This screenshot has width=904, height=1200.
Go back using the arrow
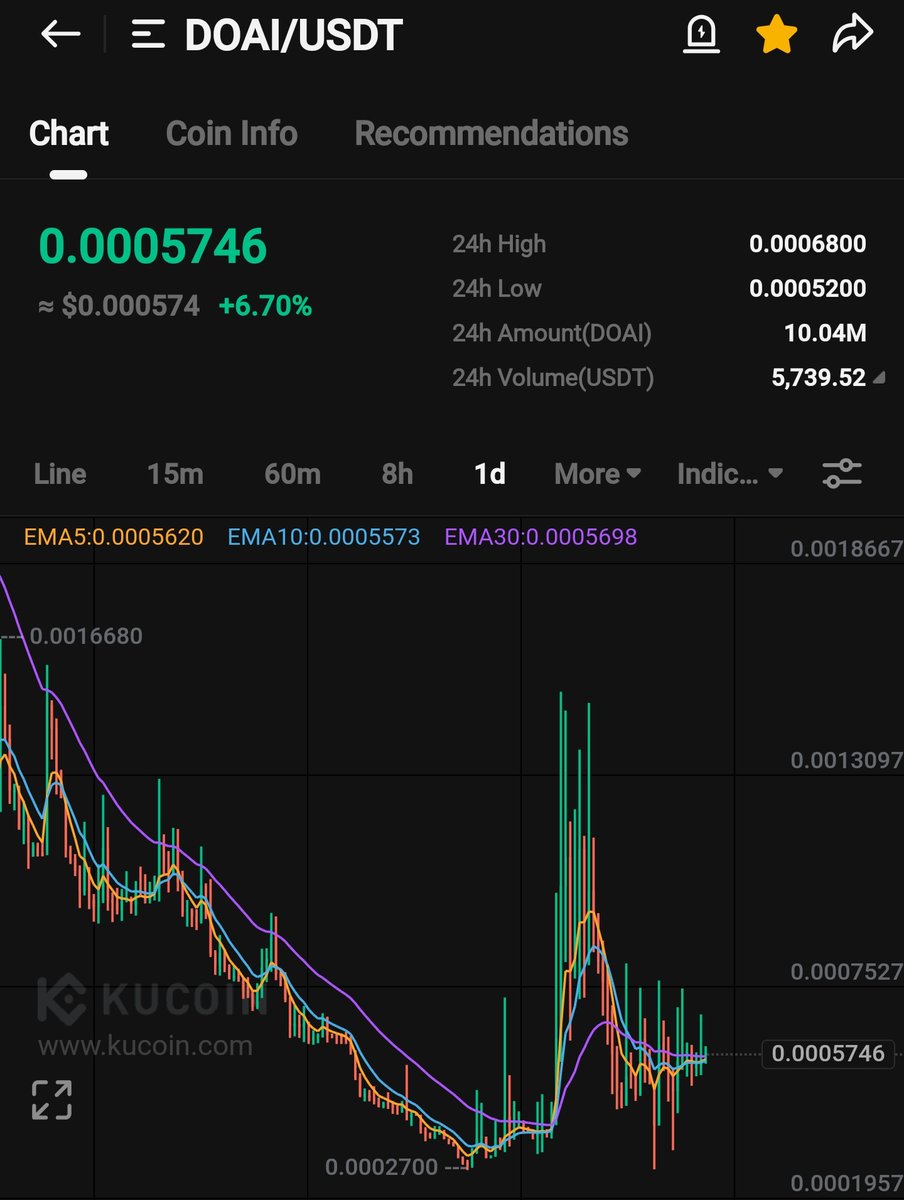(60, 35)
